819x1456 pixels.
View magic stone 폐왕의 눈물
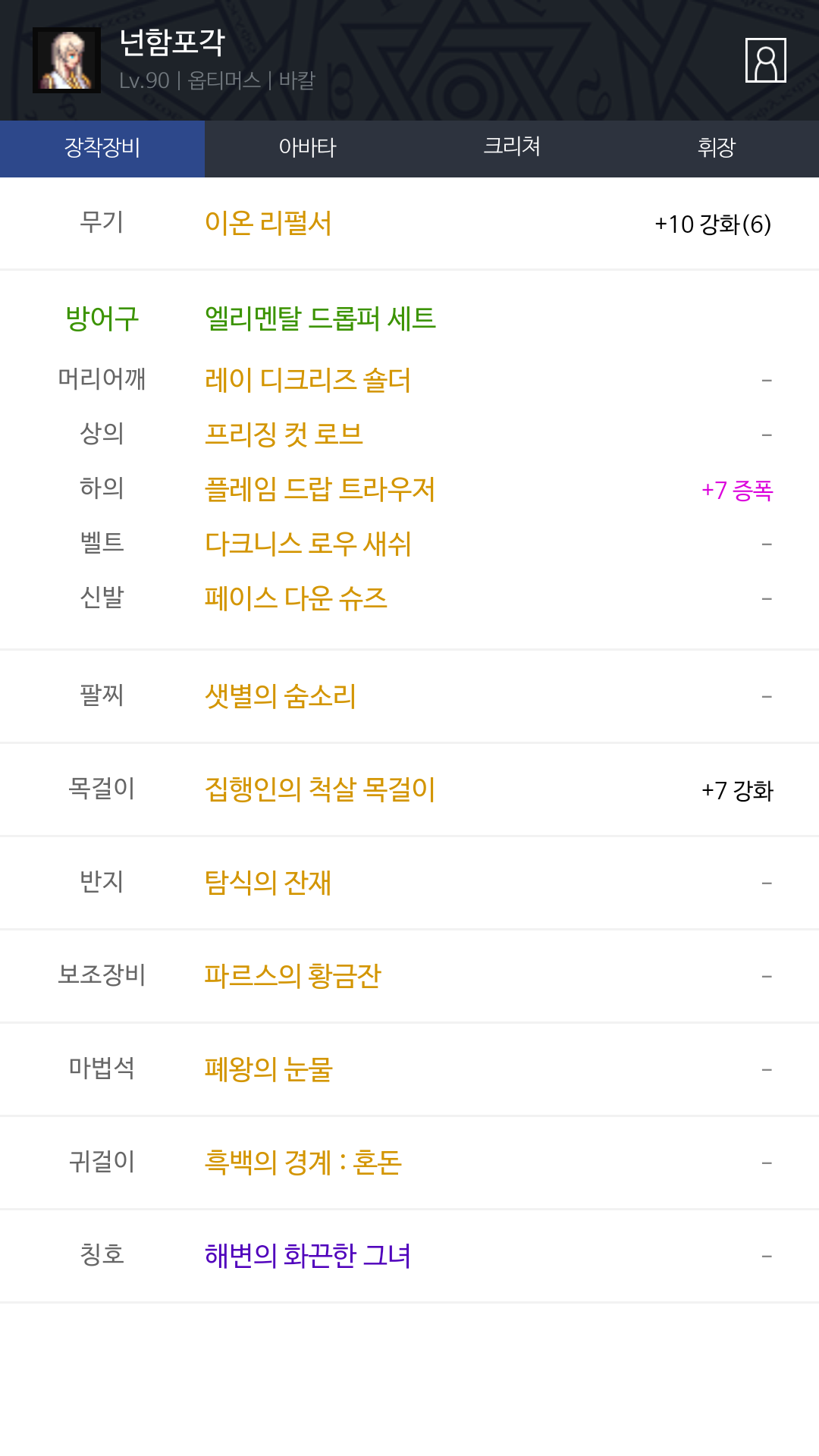(269, 1069)
